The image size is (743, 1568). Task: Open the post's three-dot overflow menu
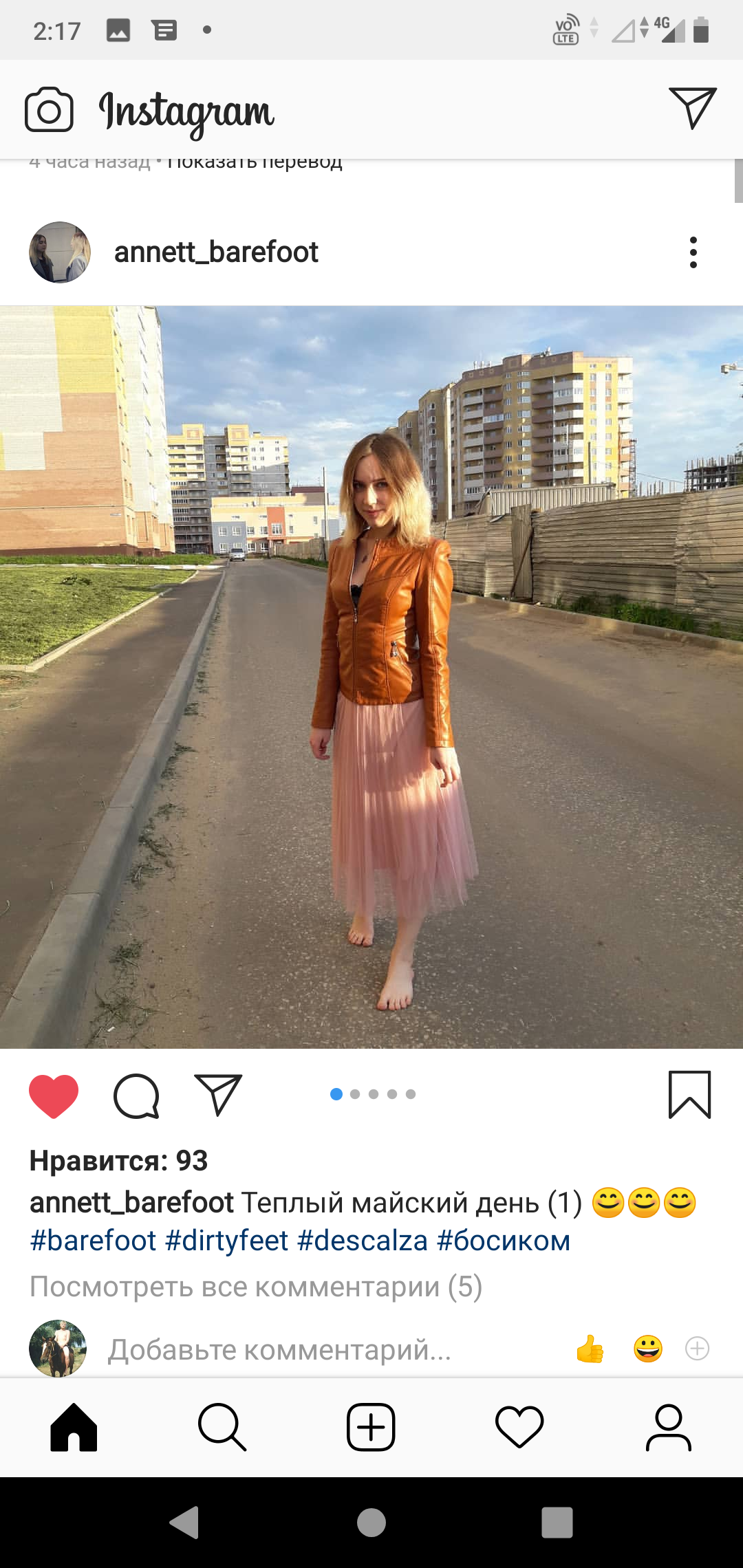pyautogui.click(x=693, y=252)
